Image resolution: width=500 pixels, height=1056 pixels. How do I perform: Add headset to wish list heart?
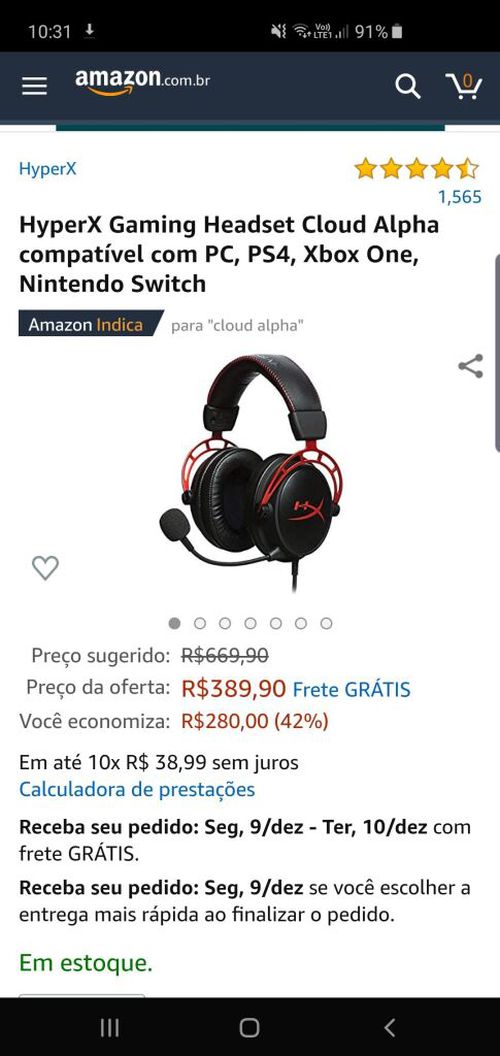[45, 568]
